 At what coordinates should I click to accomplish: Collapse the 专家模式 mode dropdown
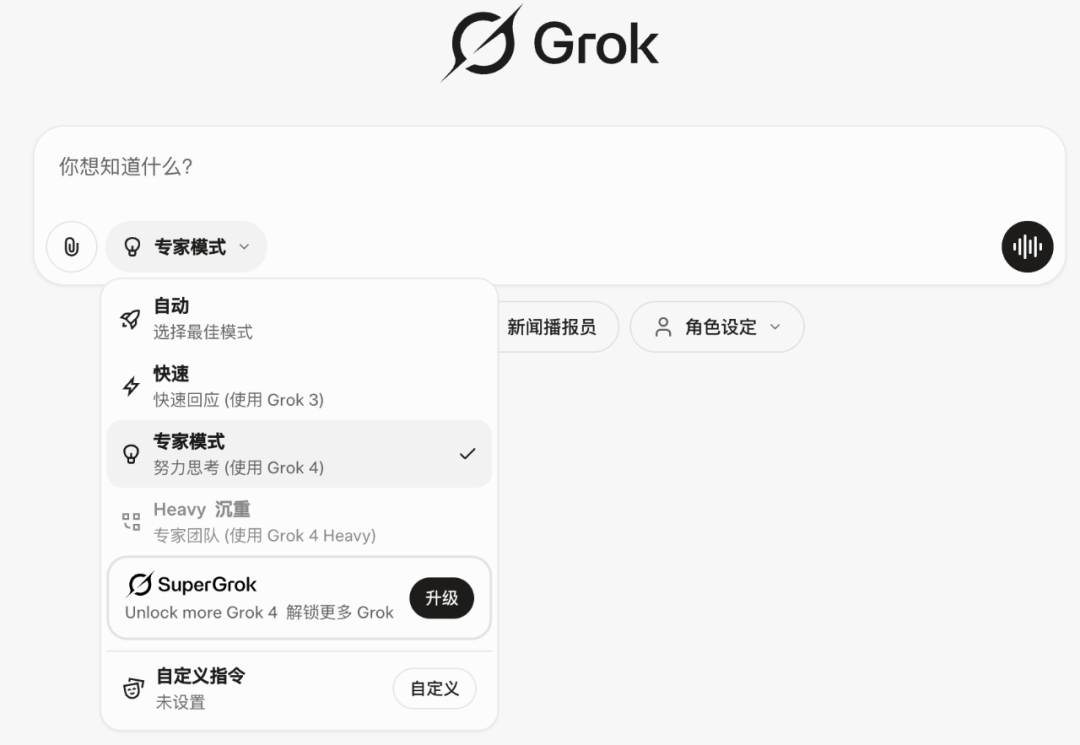[x=187, y=247]
